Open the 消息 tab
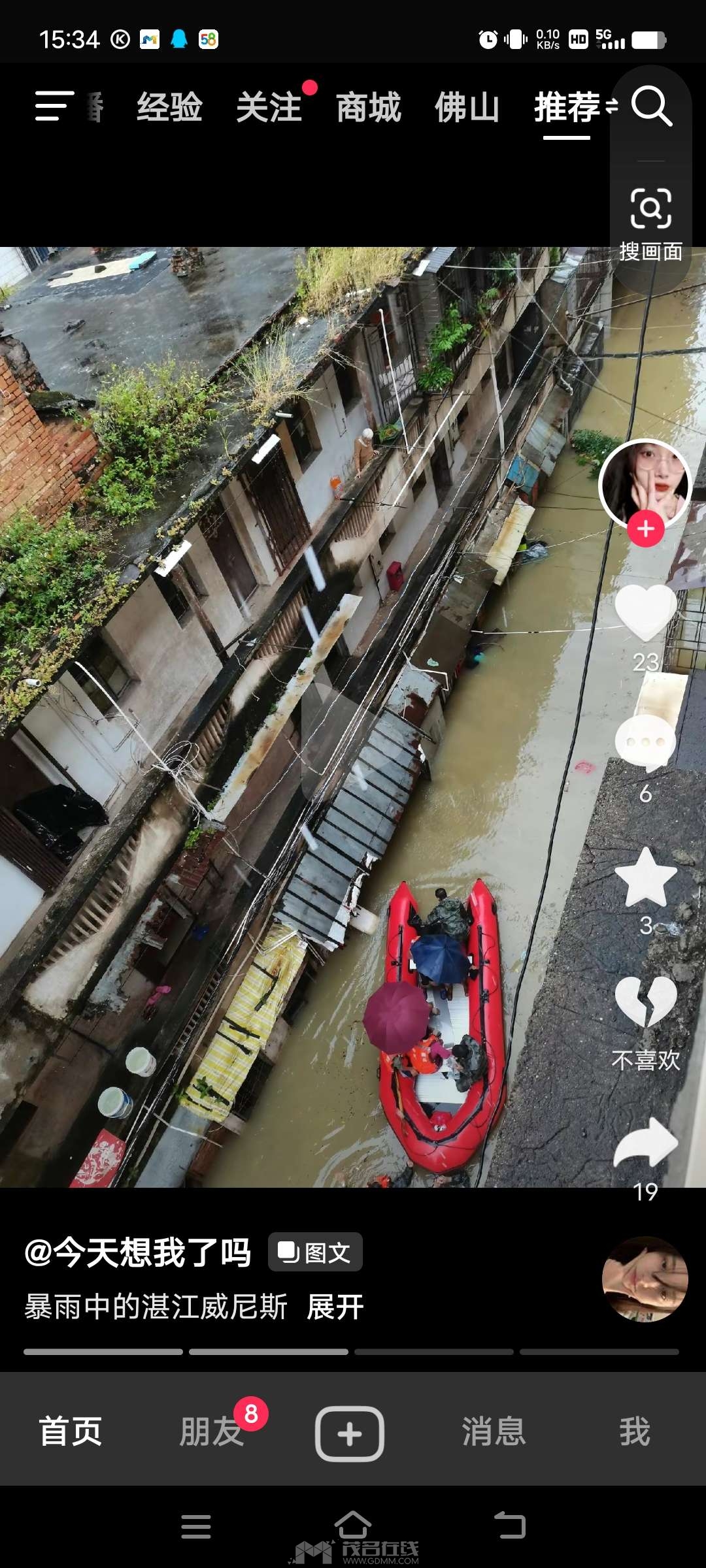 click(494, 1431)
